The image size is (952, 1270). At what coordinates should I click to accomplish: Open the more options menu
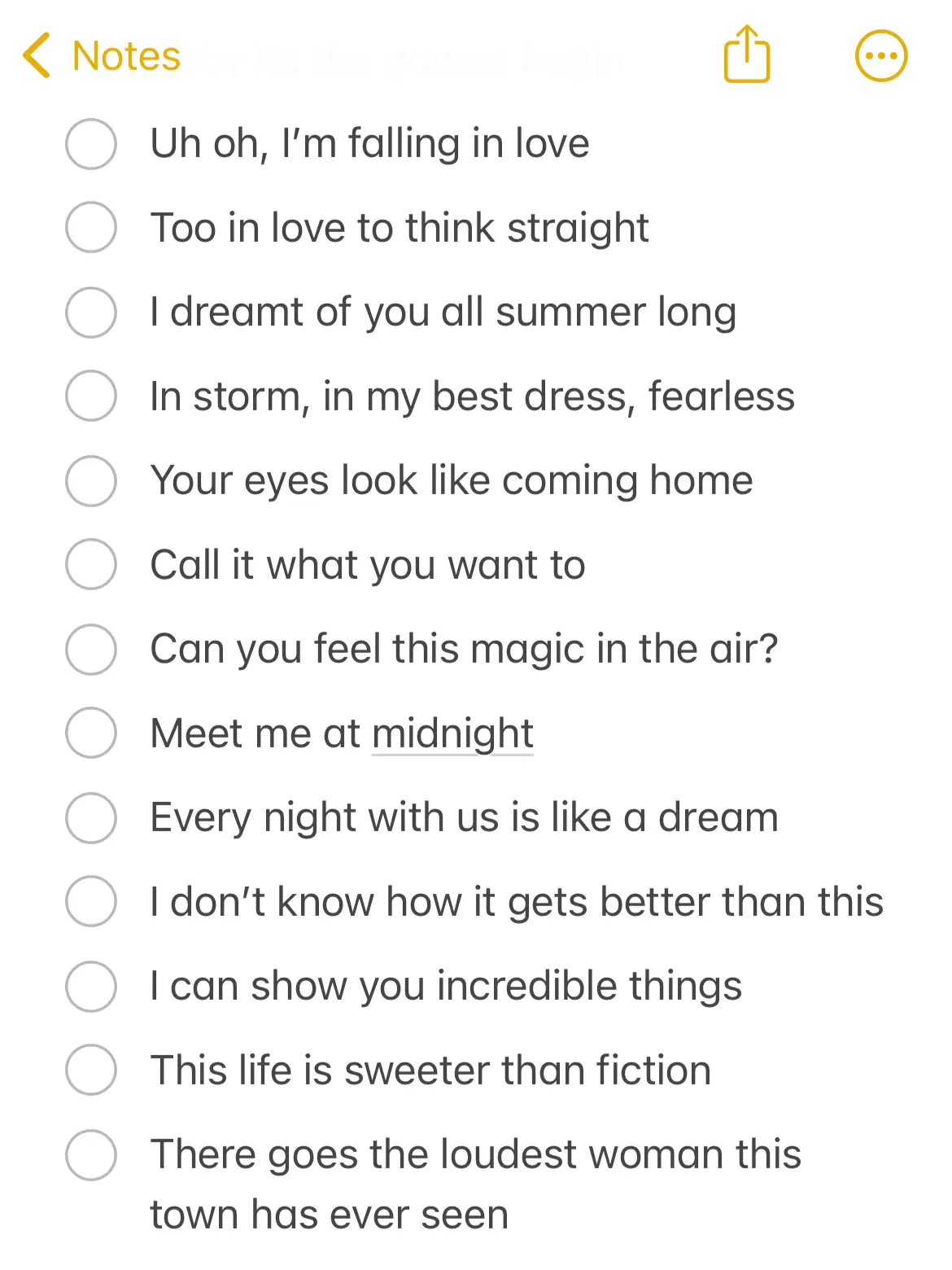pos(881,56)
